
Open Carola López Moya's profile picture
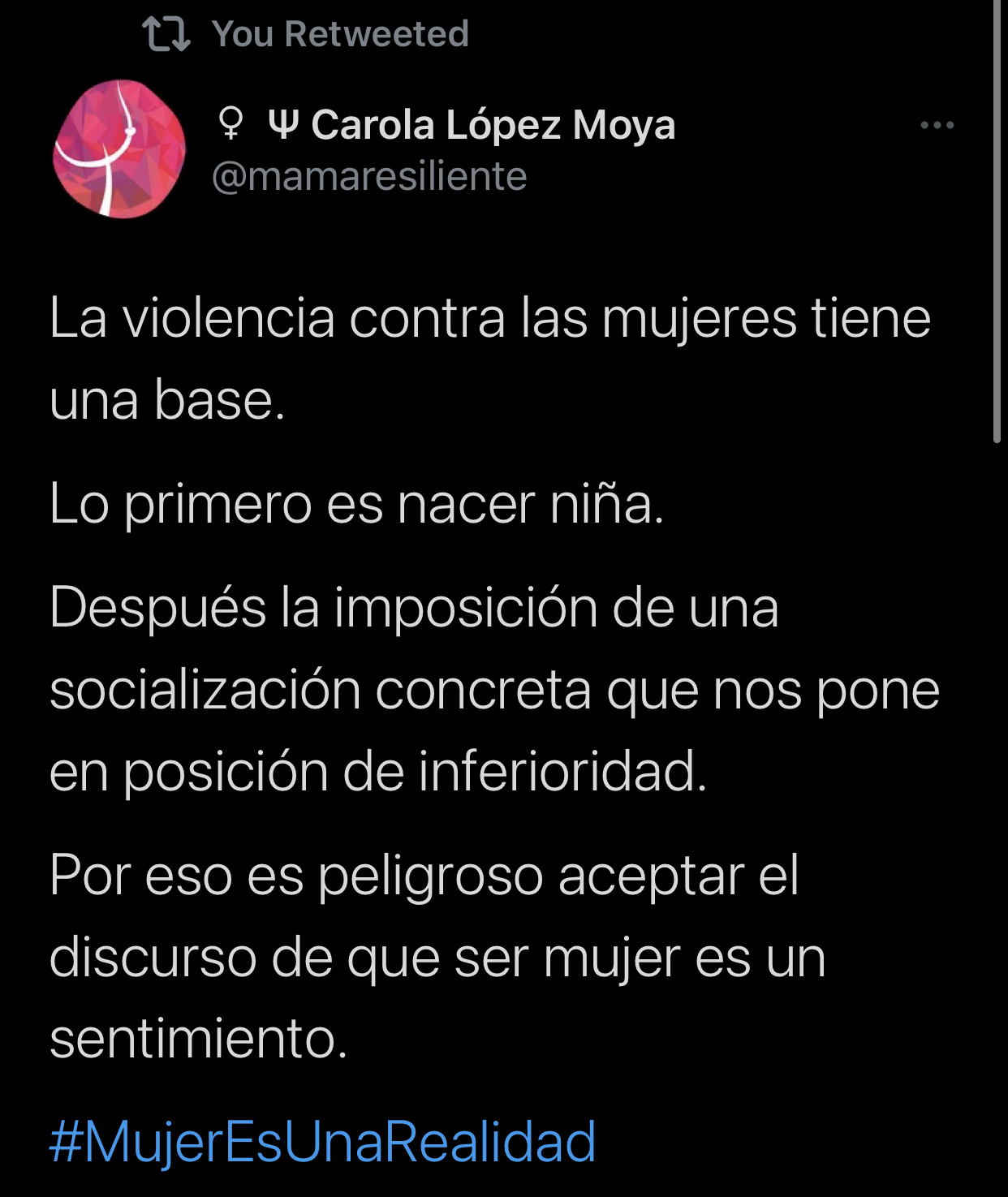click(x=119, y=149)
